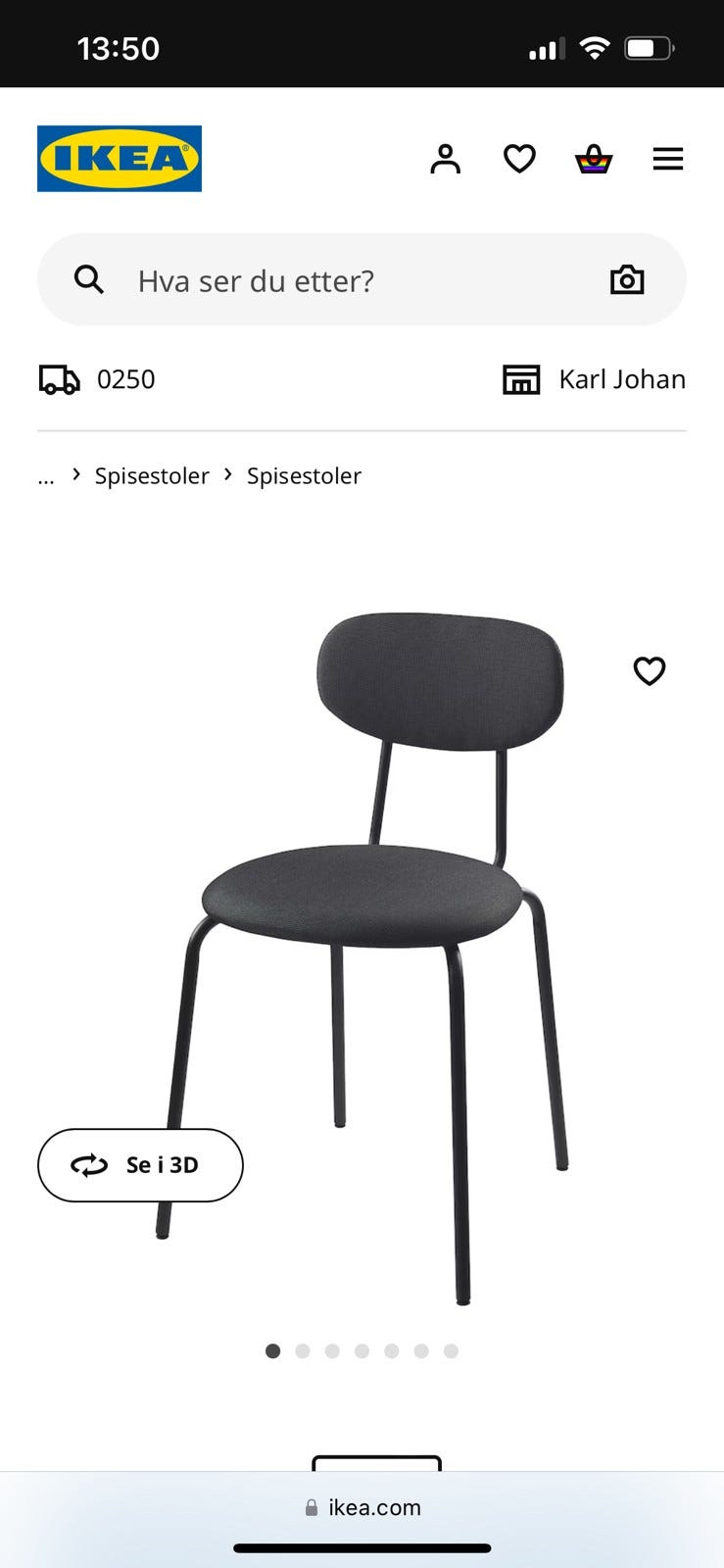
Task: Tap the Hva ser du etter search field
Action: (294, 280)
